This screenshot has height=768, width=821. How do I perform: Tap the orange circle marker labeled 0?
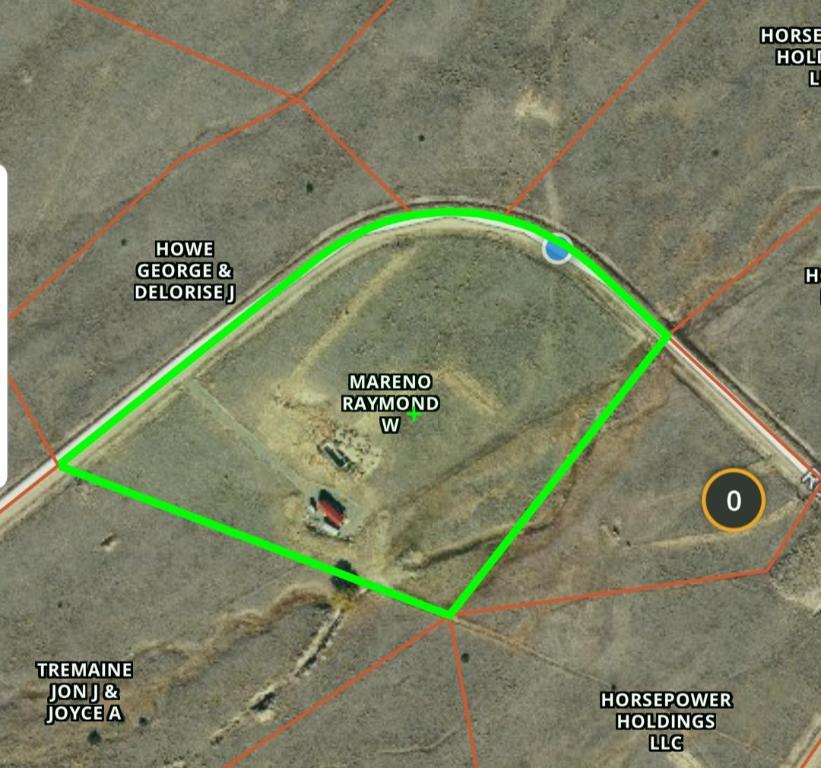click(733, 500)
